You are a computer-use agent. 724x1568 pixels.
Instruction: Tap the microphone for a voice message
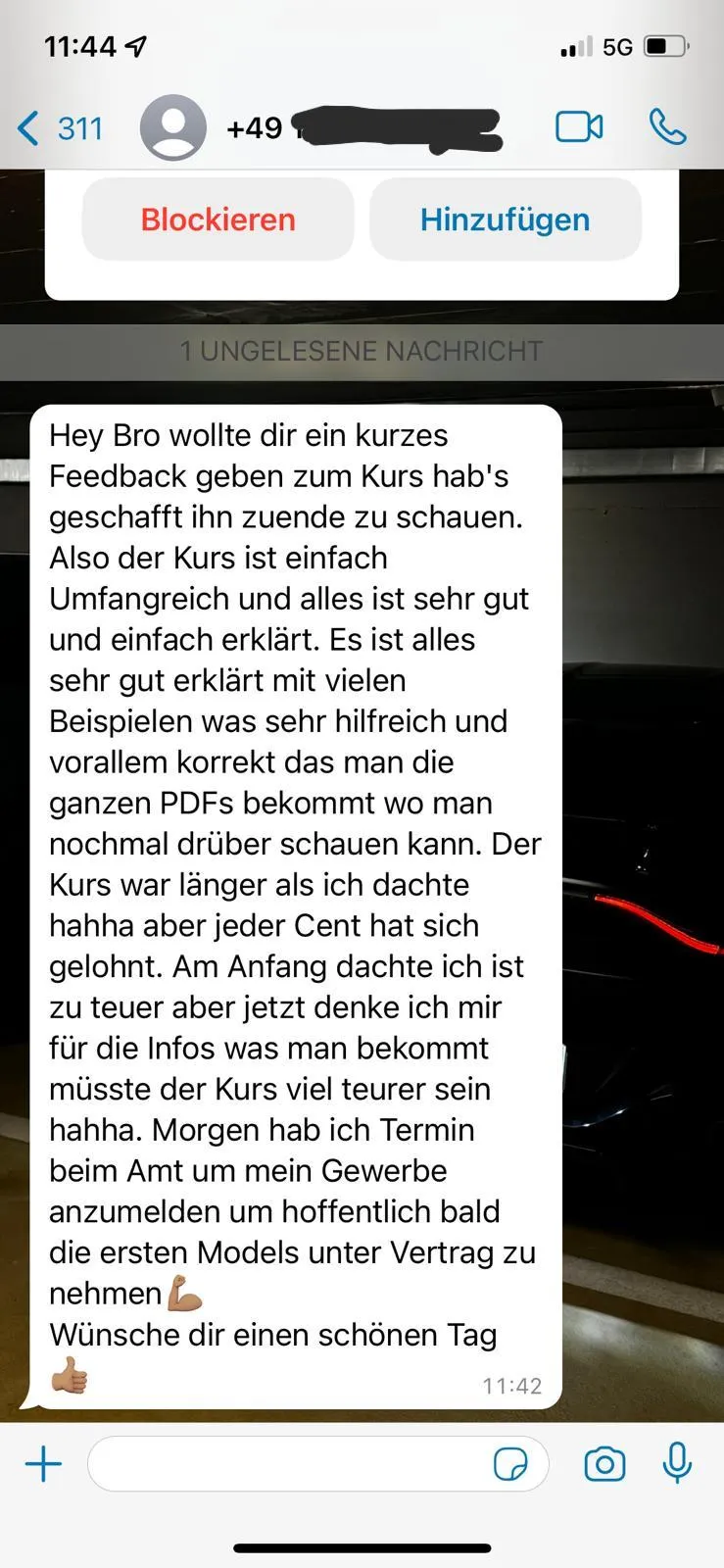677,1463
